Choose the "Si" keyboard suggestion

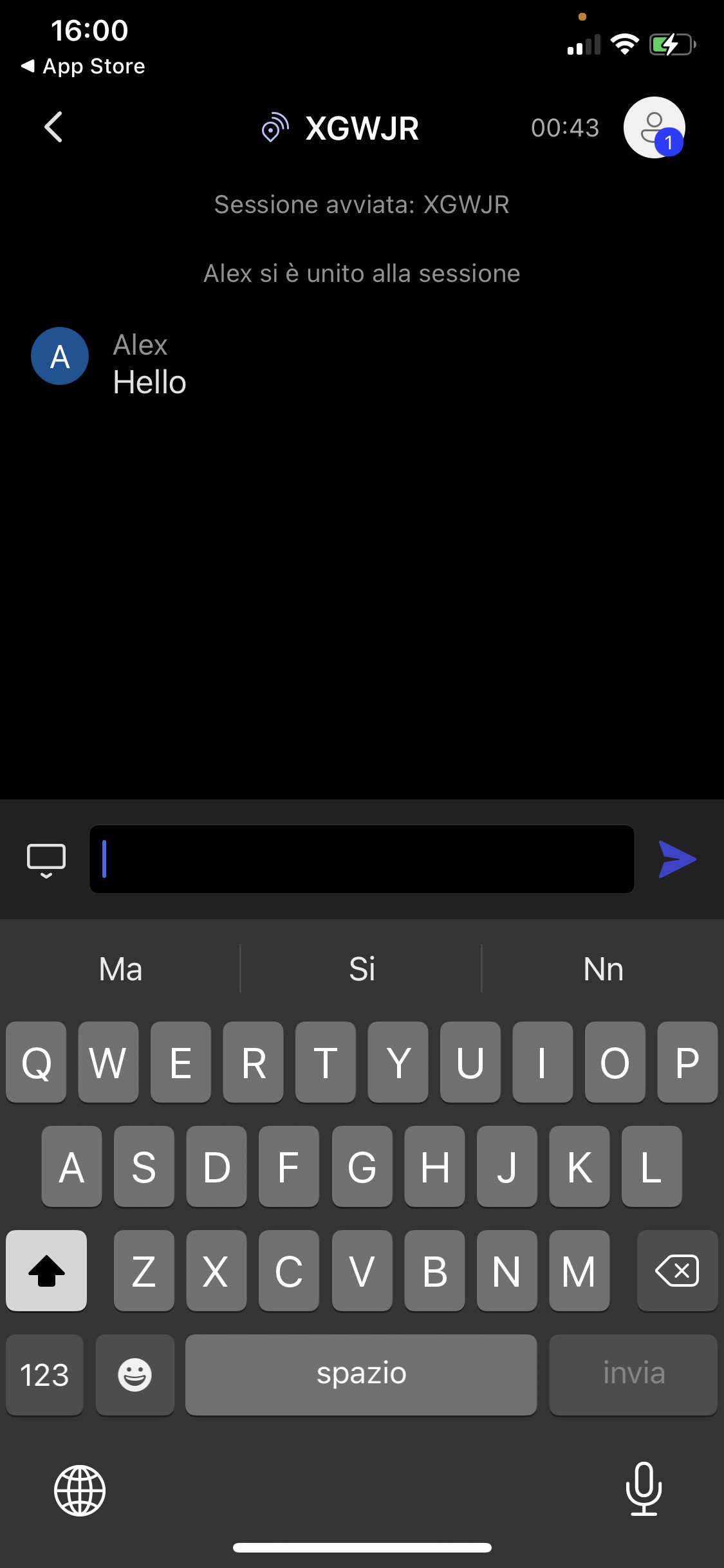[x=362, y=969]
